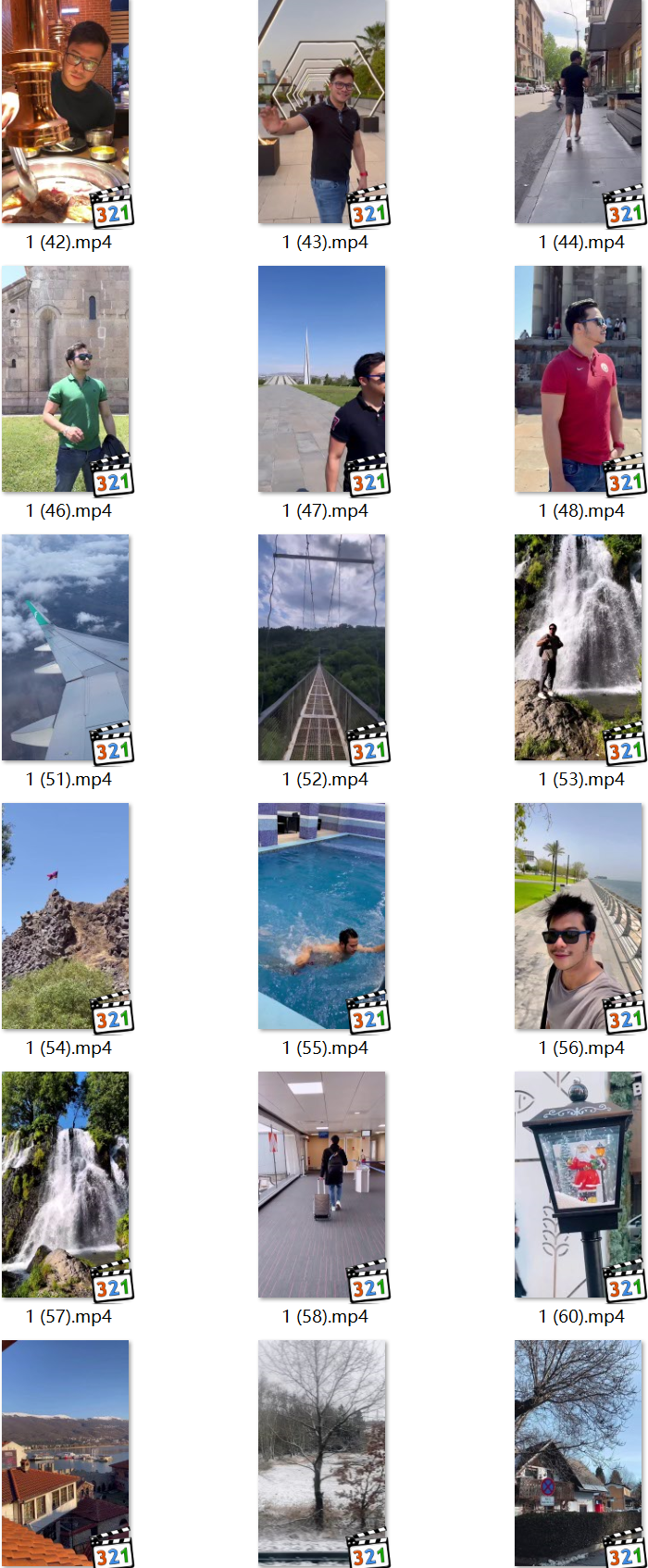Open the video file 1 (42).mp4
Screen dimensions: 648x1568
(66, 111)
